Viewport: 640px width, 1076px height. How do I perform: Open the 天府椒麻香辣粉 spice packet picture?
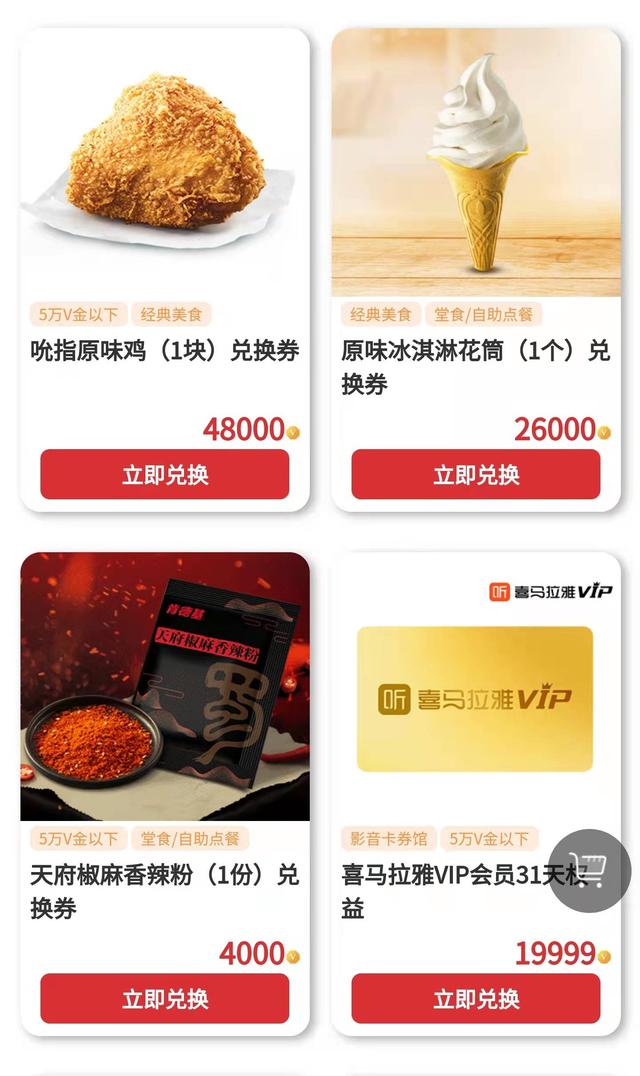[x=165, y=686]
